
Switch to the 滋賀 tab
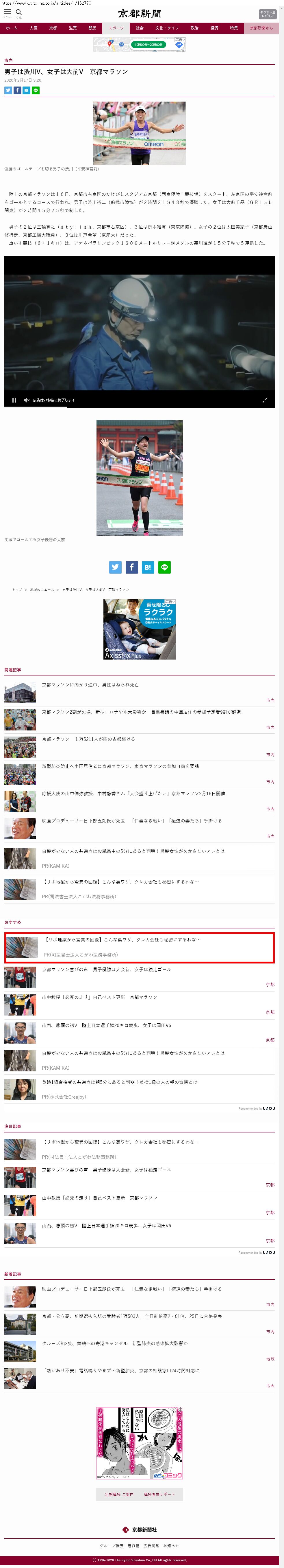(x=72, y=28)
